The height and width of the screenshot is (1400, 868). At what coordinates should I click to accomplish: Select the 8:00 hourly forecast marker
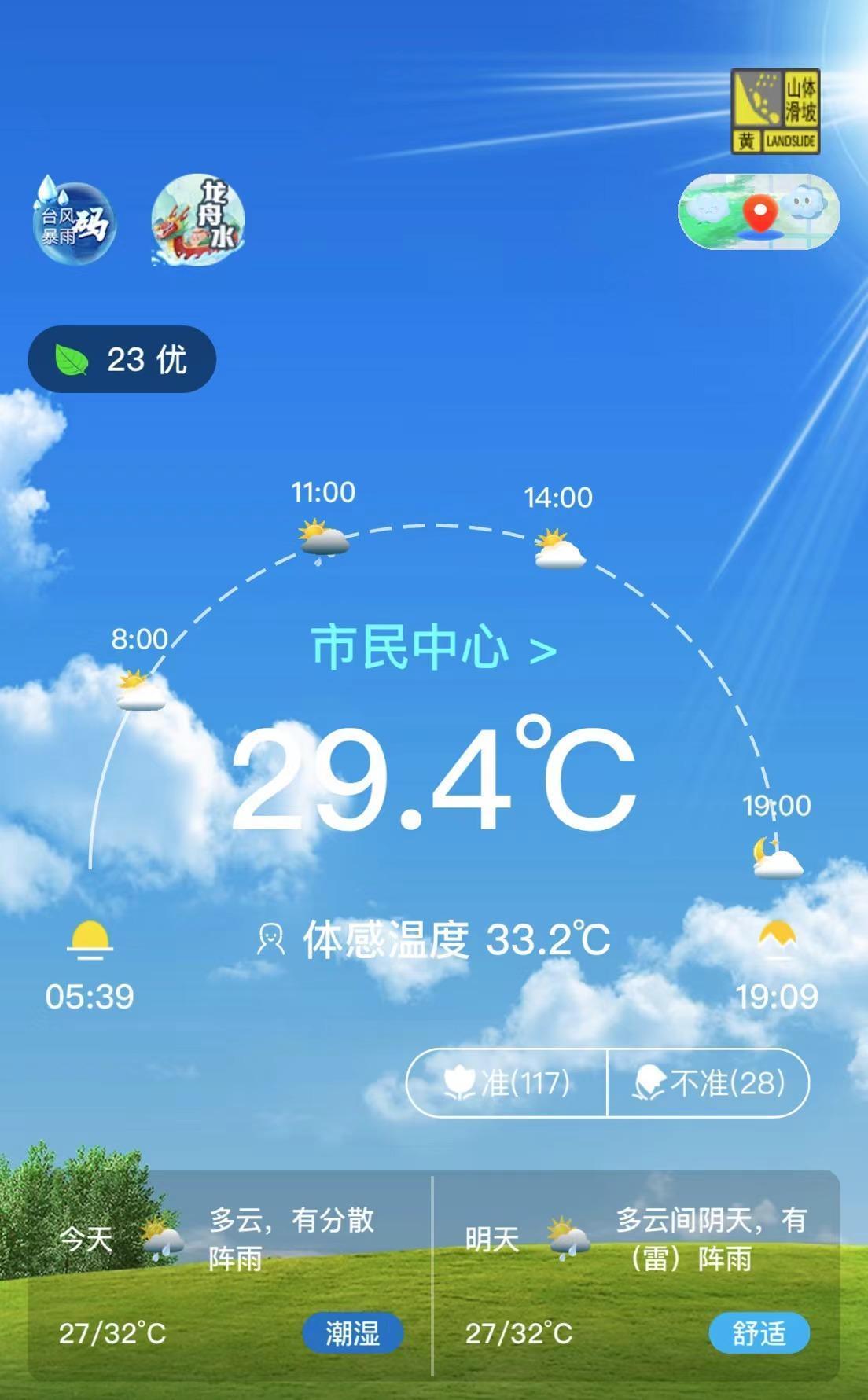pyautogui.click(x=141, y=689)
